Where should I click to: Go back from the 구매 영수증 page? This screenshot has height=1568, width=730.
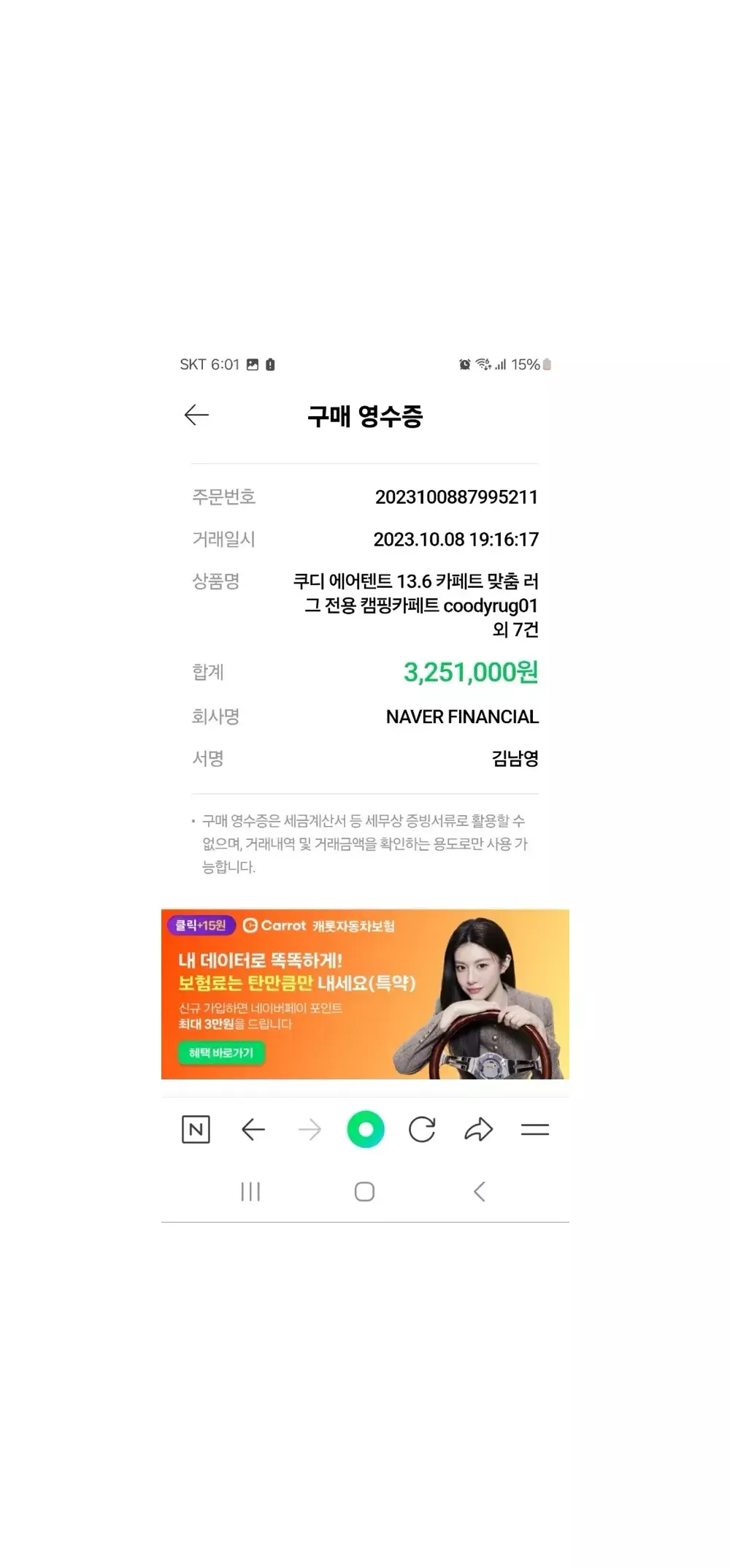196,416
